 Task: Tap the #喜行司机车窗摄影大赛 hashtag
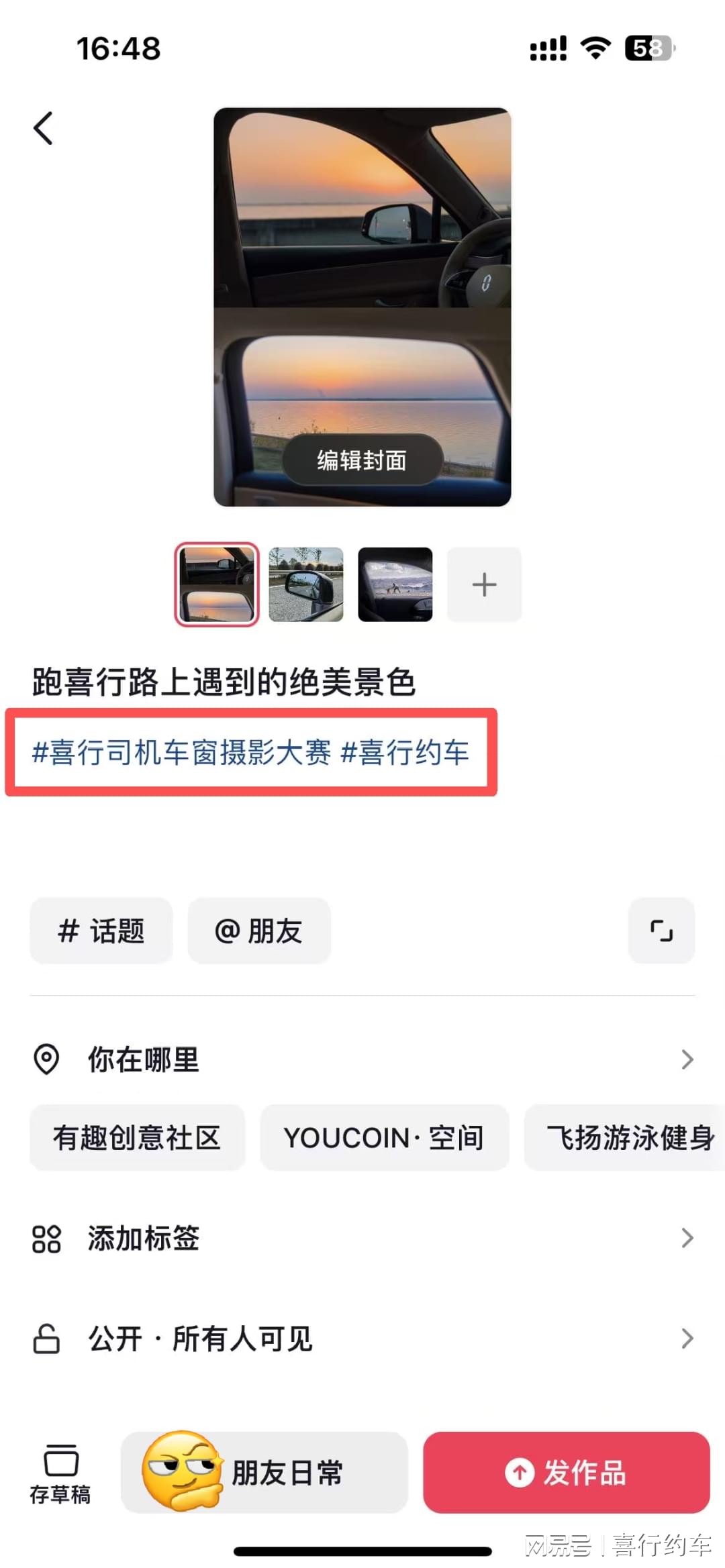[181, 752]
